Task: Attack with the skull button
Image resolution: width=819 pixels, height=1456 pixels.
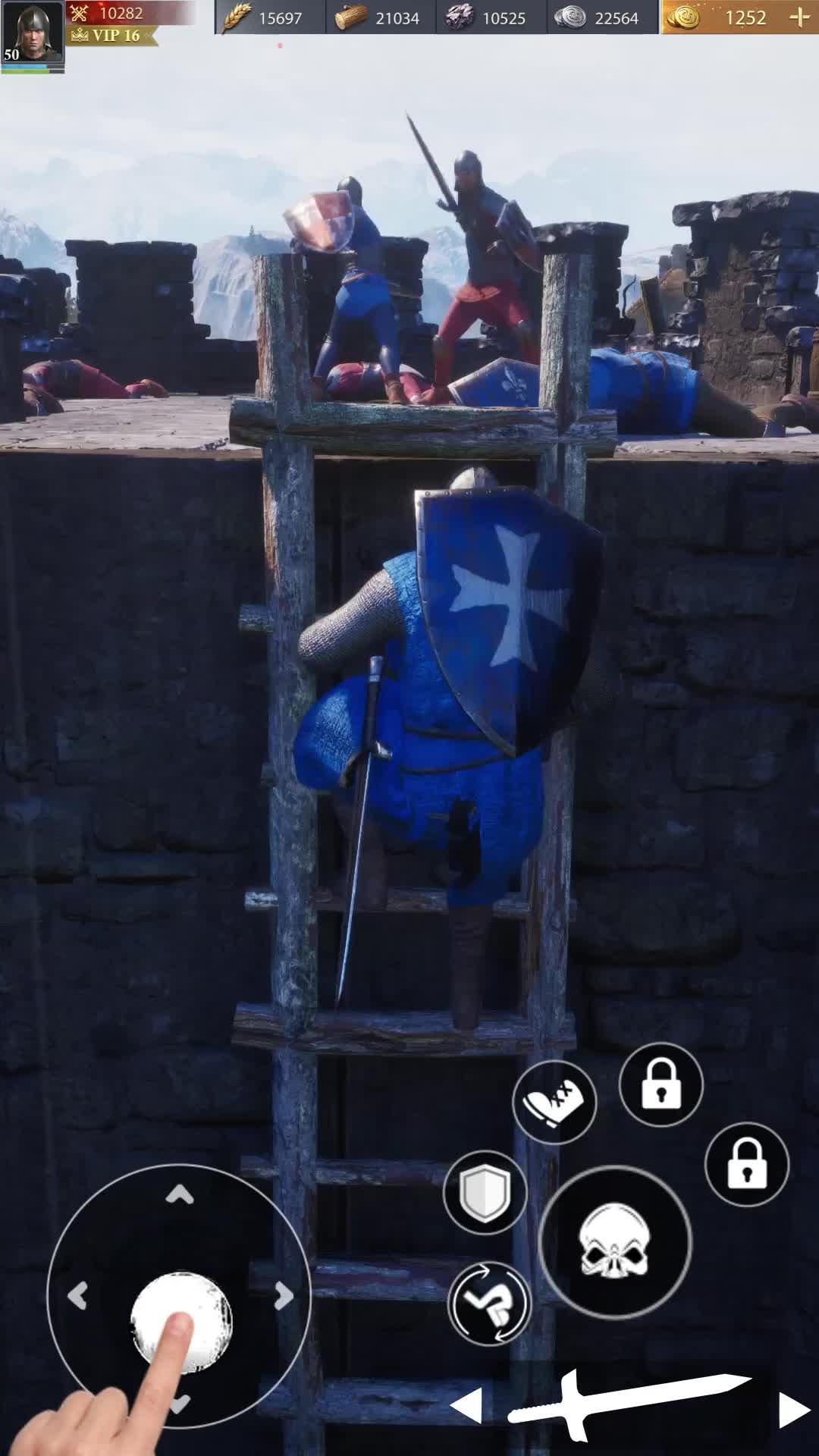Action: [615, 1241]
